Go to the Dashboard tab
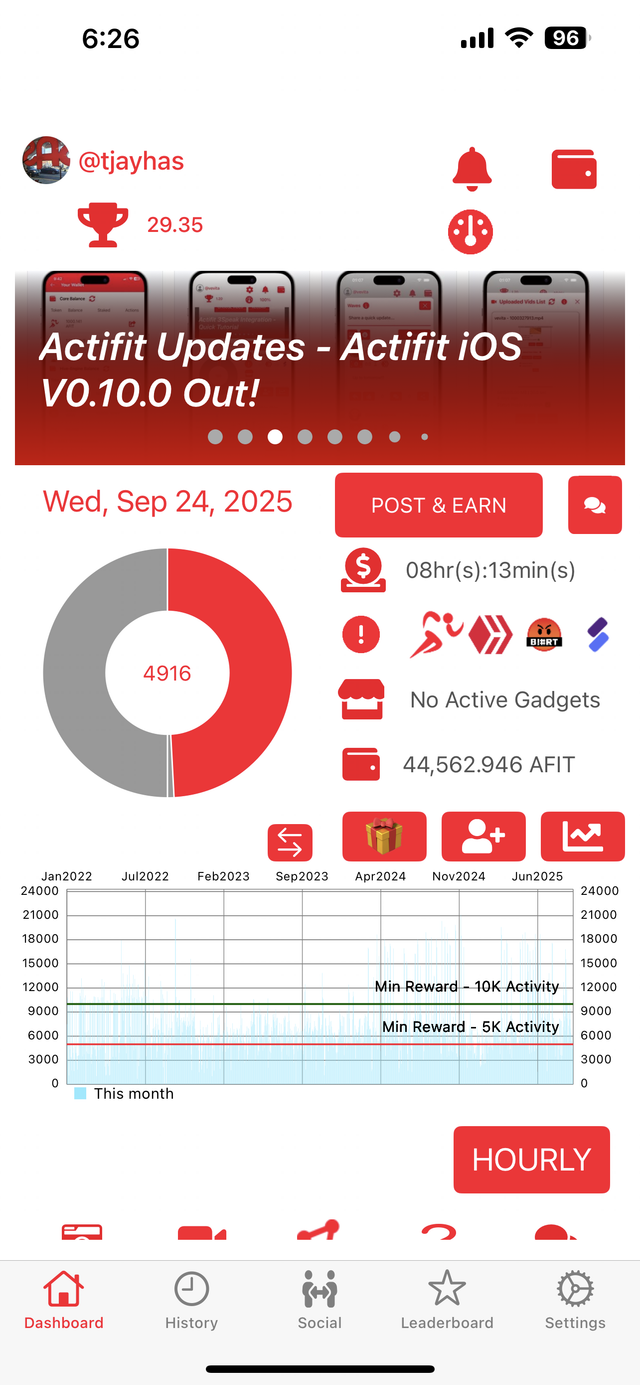The height and width of the screenshot is (1385, 640). [64, 1300]
